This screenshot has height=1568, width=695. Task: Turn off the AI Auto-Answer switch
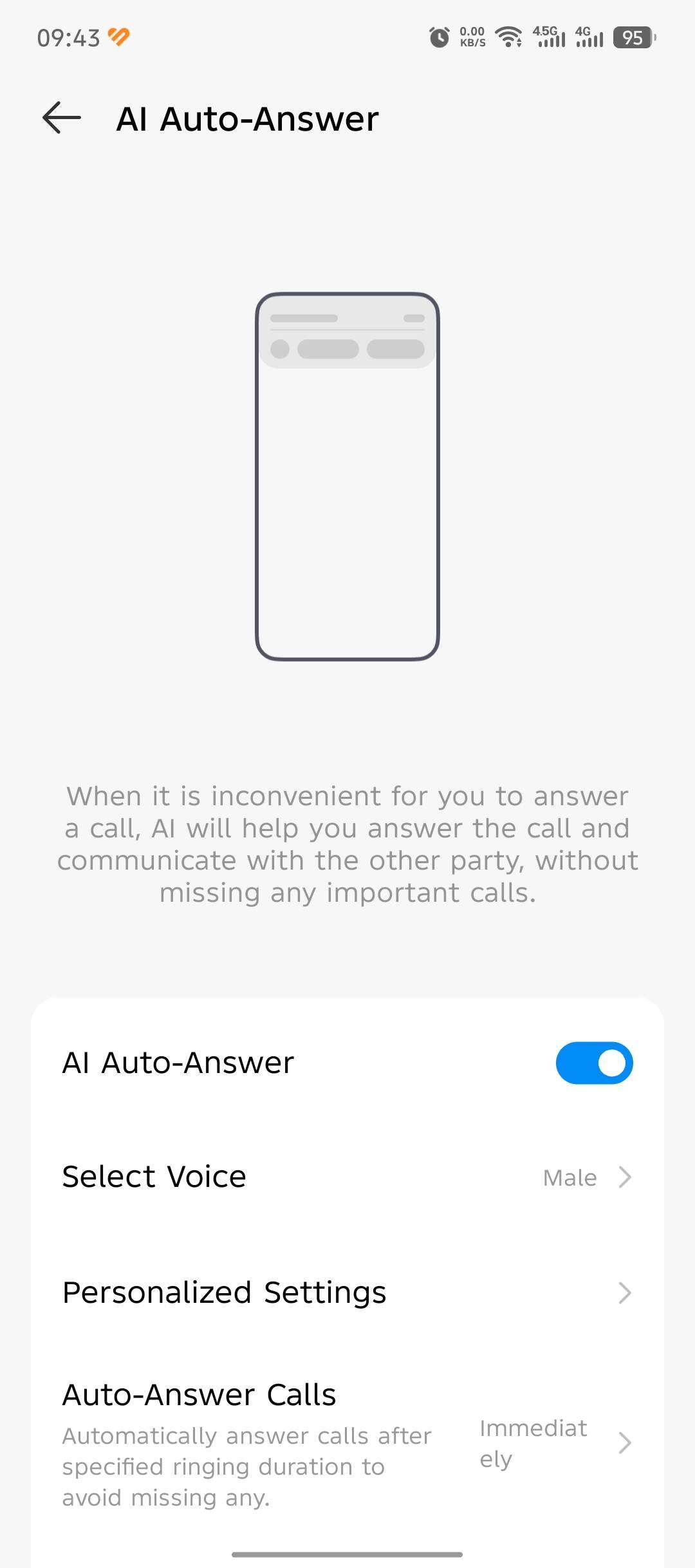[593, 1063]
